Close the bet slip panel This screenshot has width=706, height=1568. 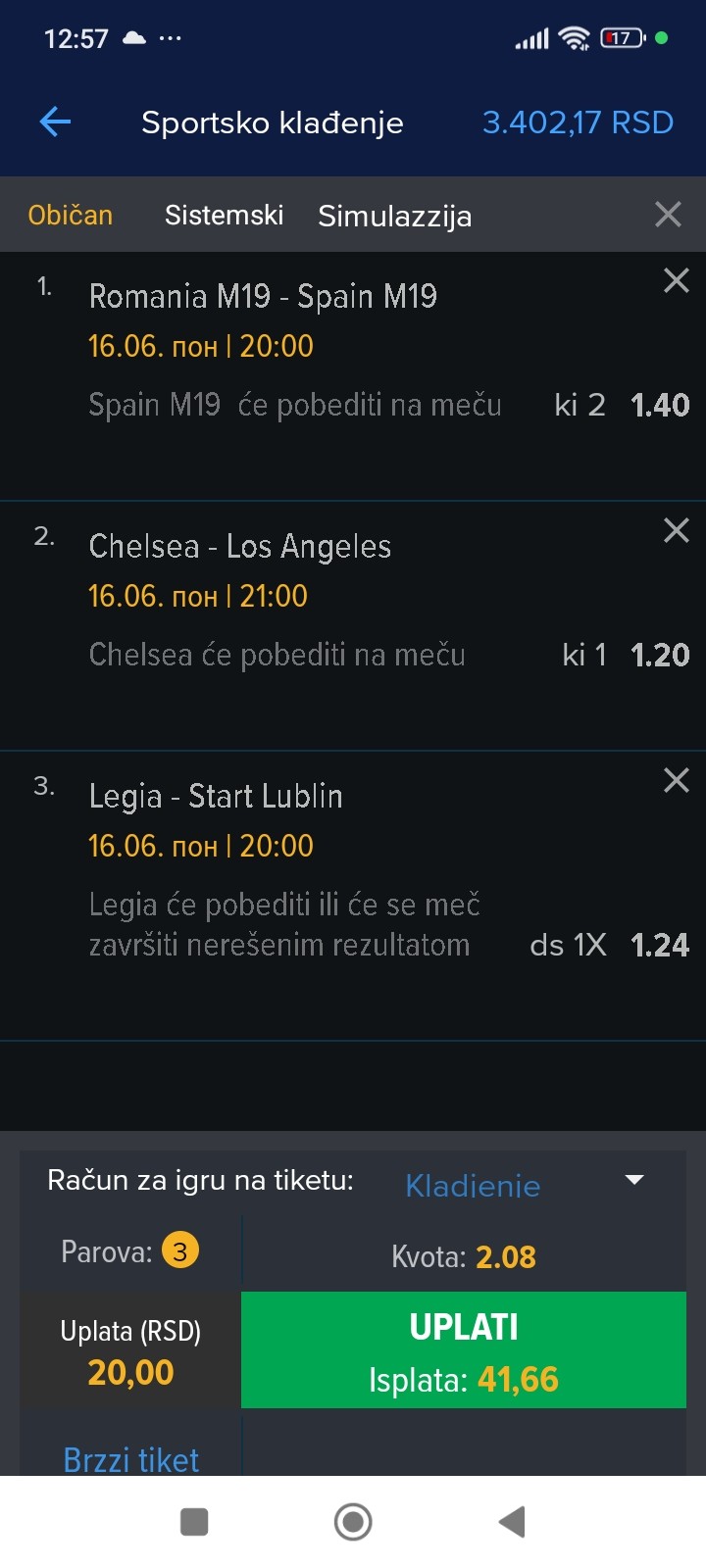(x=668, y=215)
